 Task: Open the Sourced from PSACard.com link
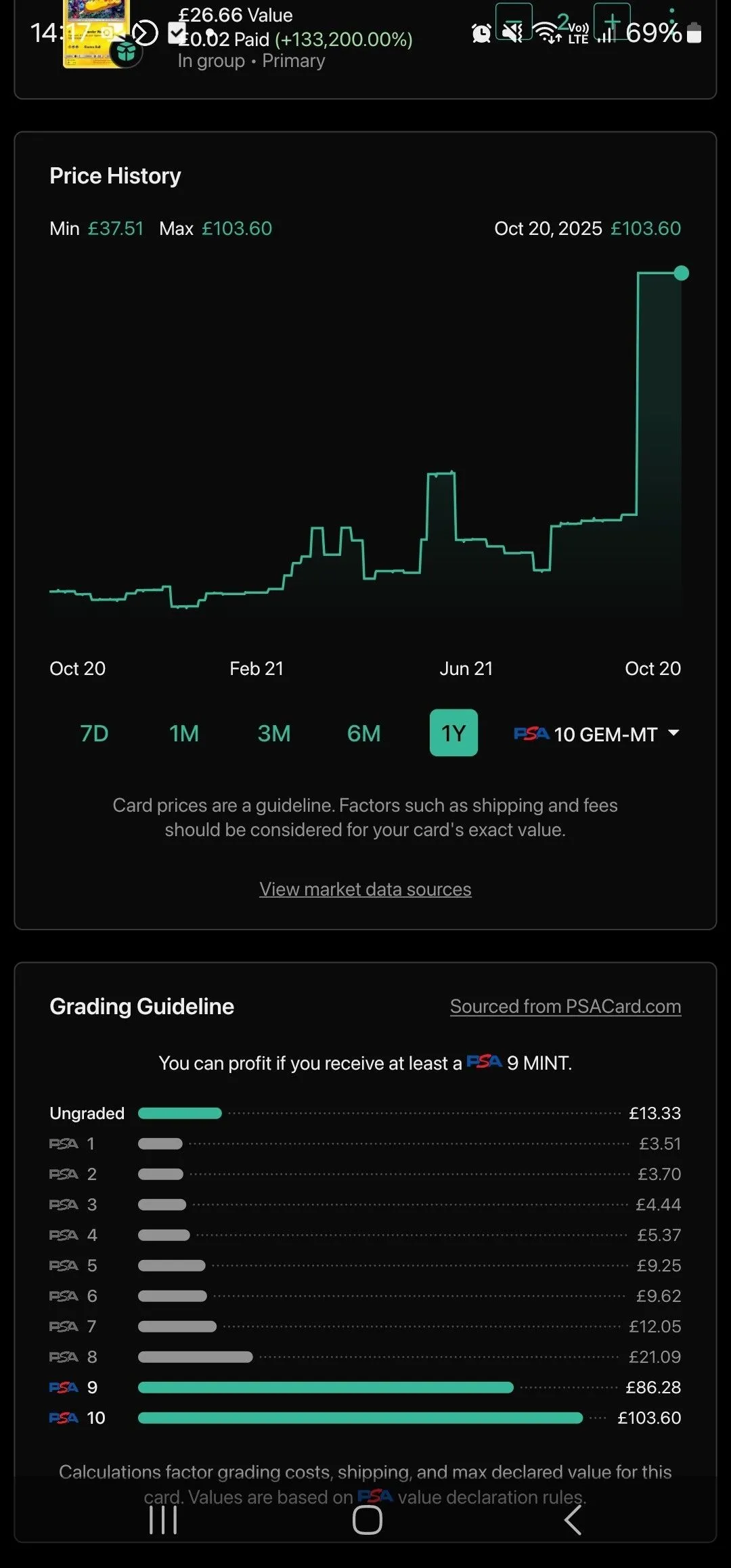pyautogui.click(x=566, y=1007)
